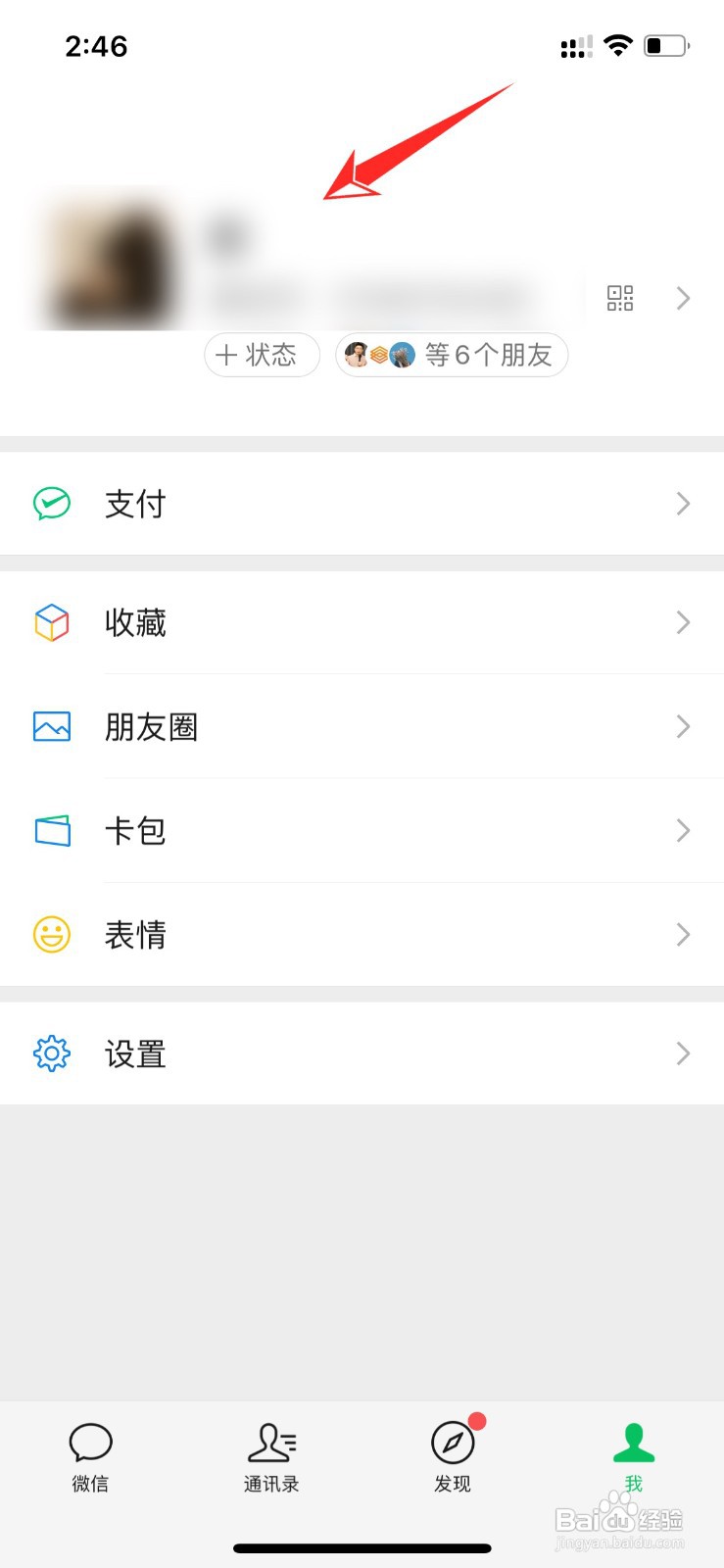Open 收藏 favorites

[362, 622]
